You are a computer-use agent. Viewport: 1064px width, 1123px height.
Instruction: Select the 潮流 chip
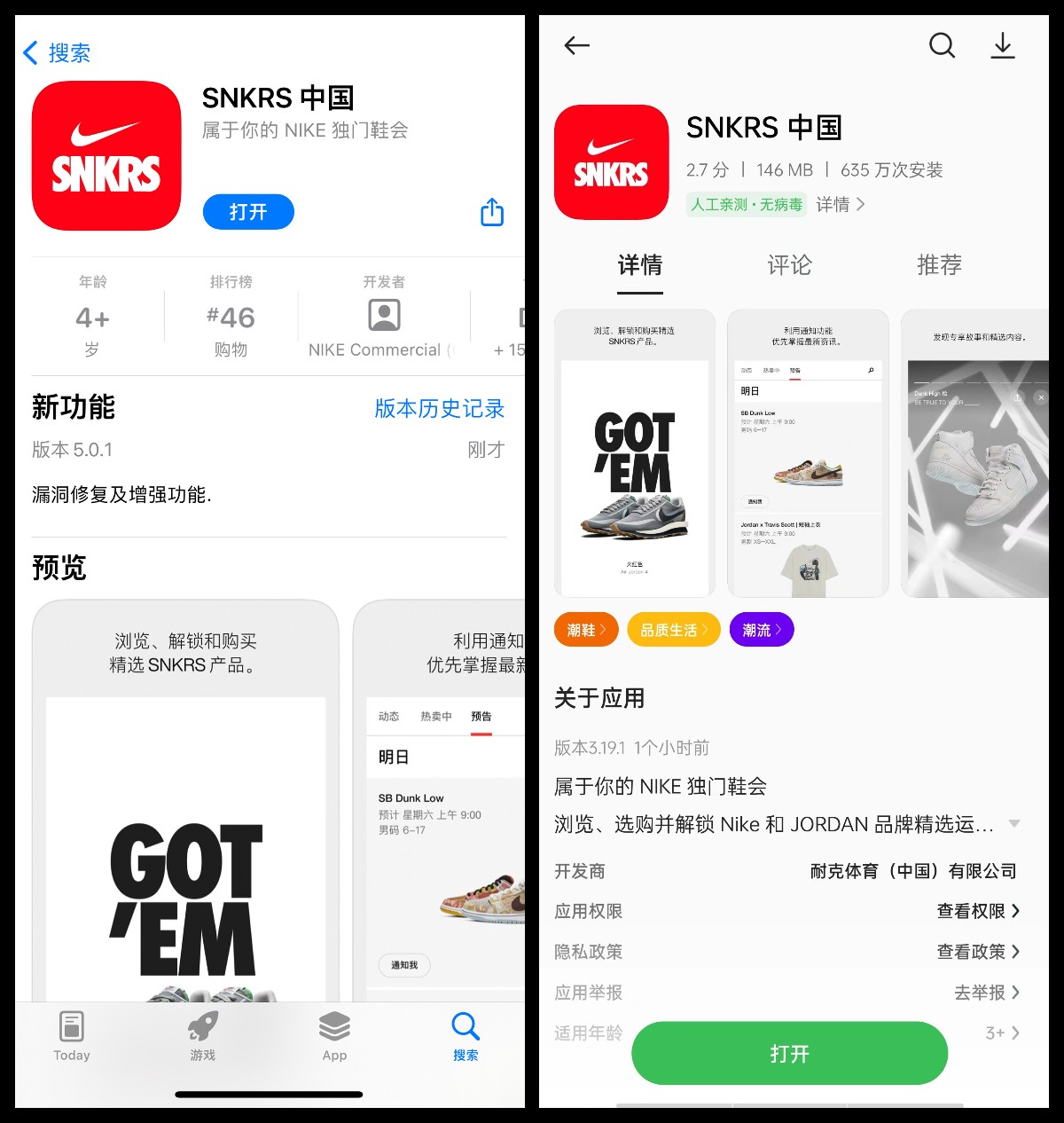tap(762, 630)
